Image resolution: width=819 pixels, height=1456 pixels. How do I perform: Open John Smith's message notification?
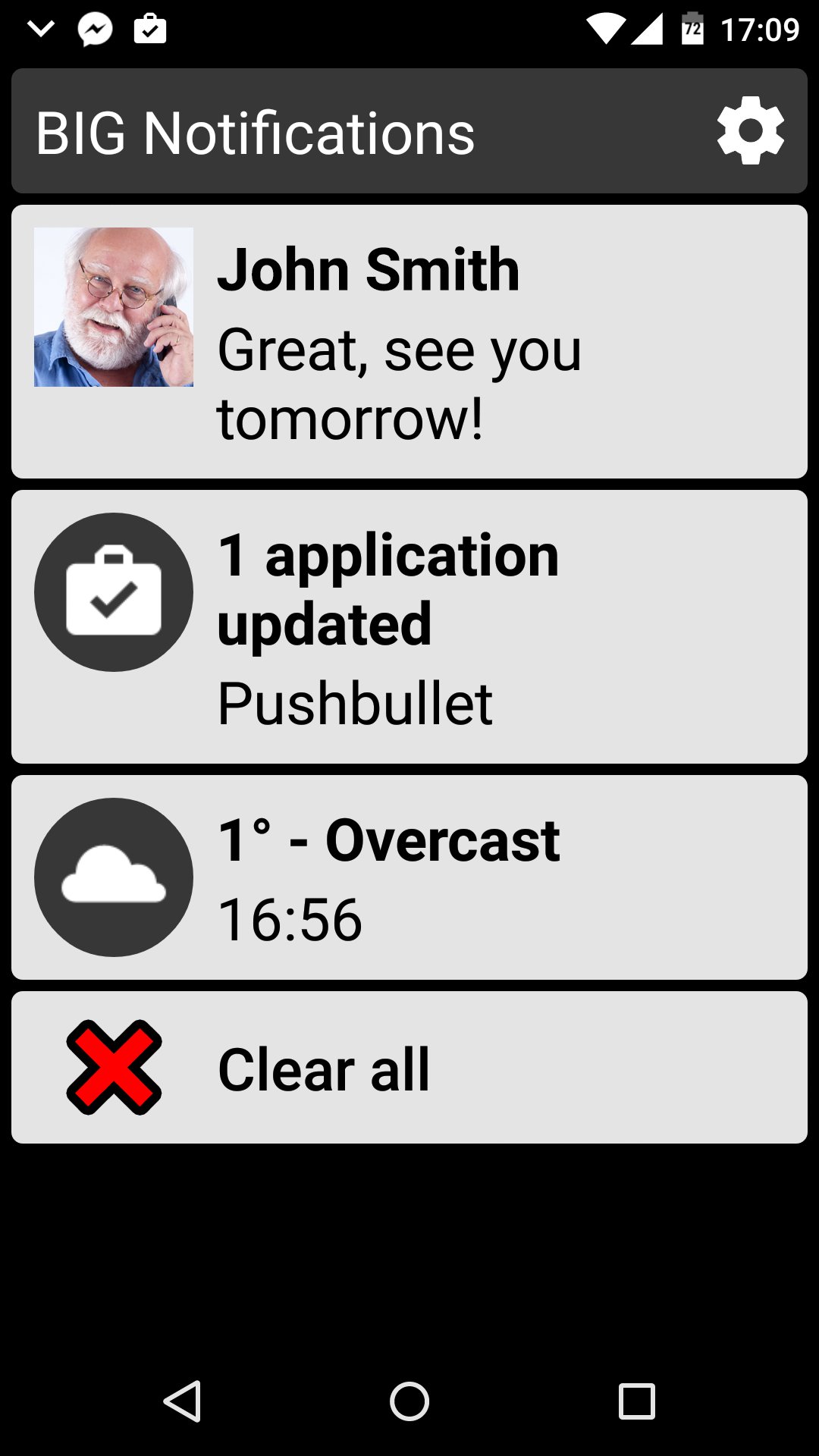pyautogui.click(x=409, y=341)
